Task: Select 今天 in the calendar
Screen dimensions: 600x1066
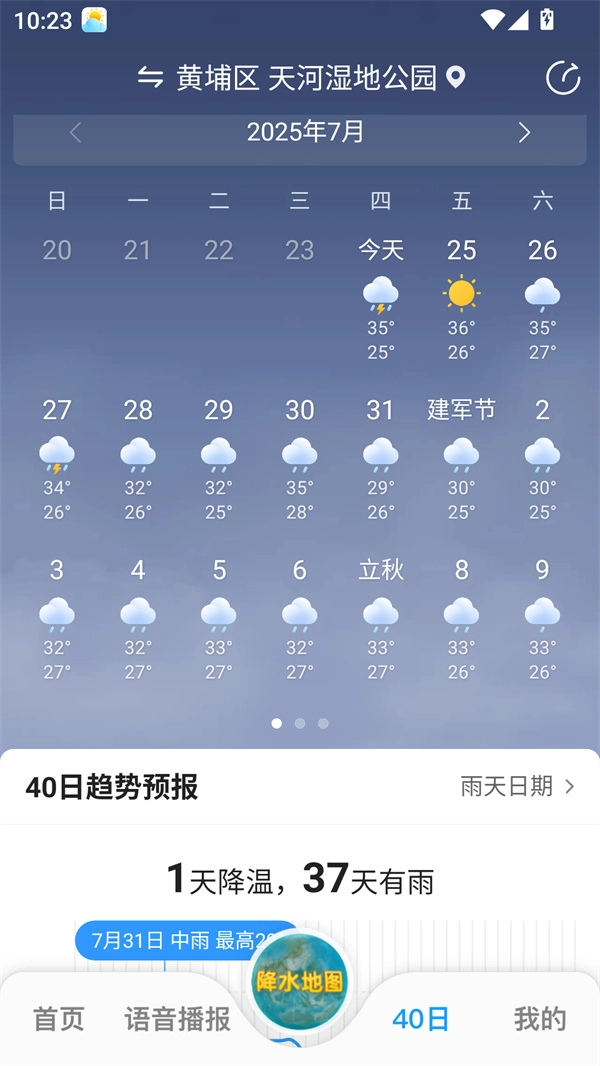Action: click(x=381, y=296)
